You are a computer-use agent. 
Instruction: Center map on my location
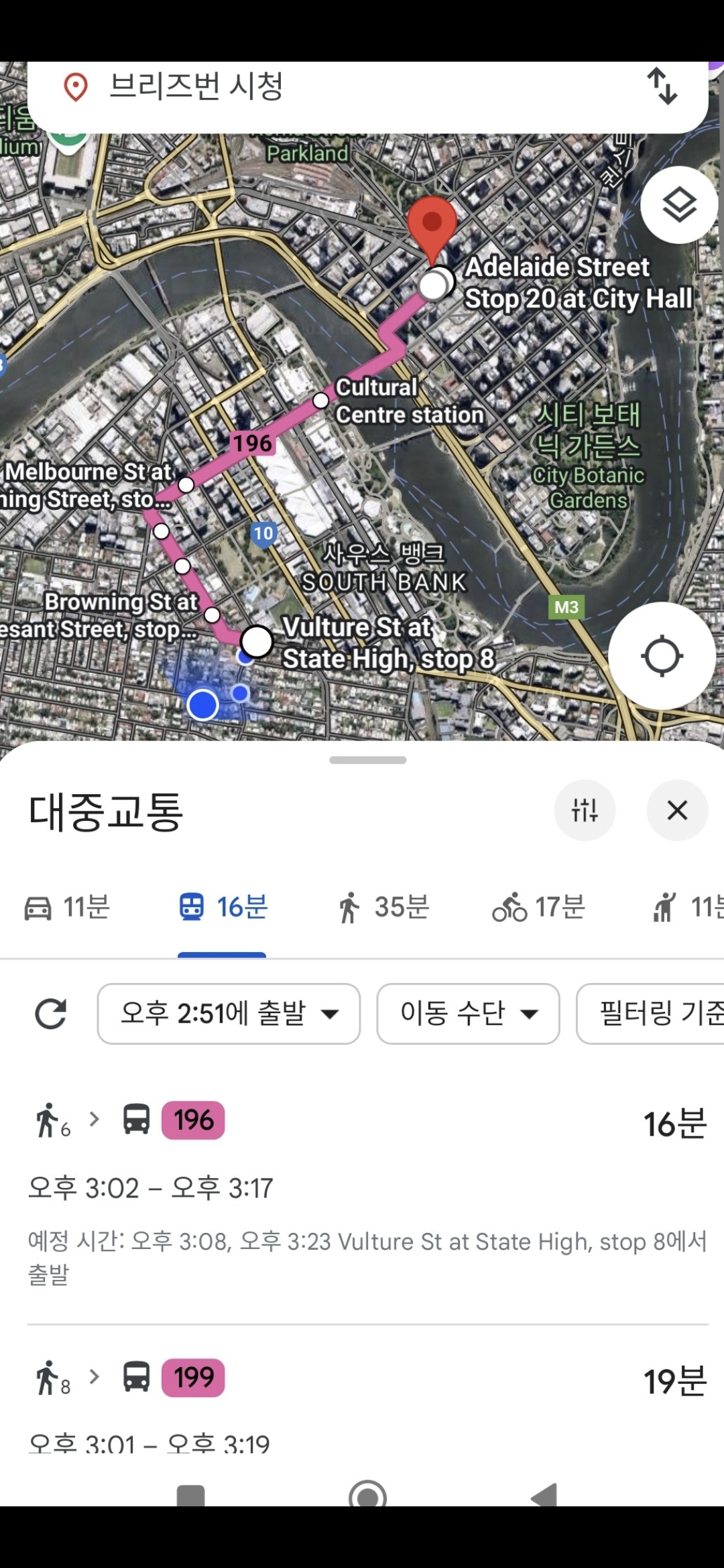[661, 656]
